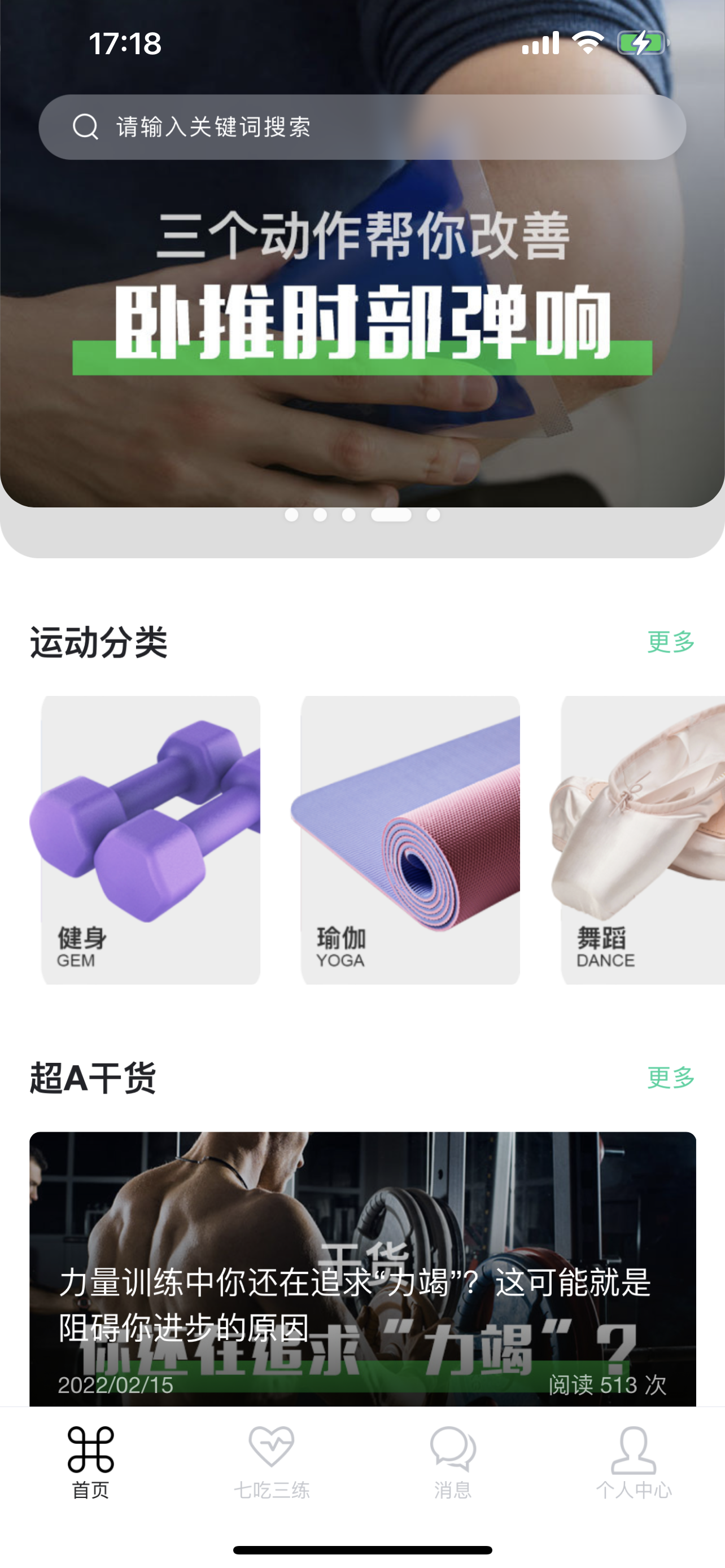Open the 健身 GEM category card
Image resolution: width=725 pixels, height=1568 pixels.
click(x=150, y=839)
